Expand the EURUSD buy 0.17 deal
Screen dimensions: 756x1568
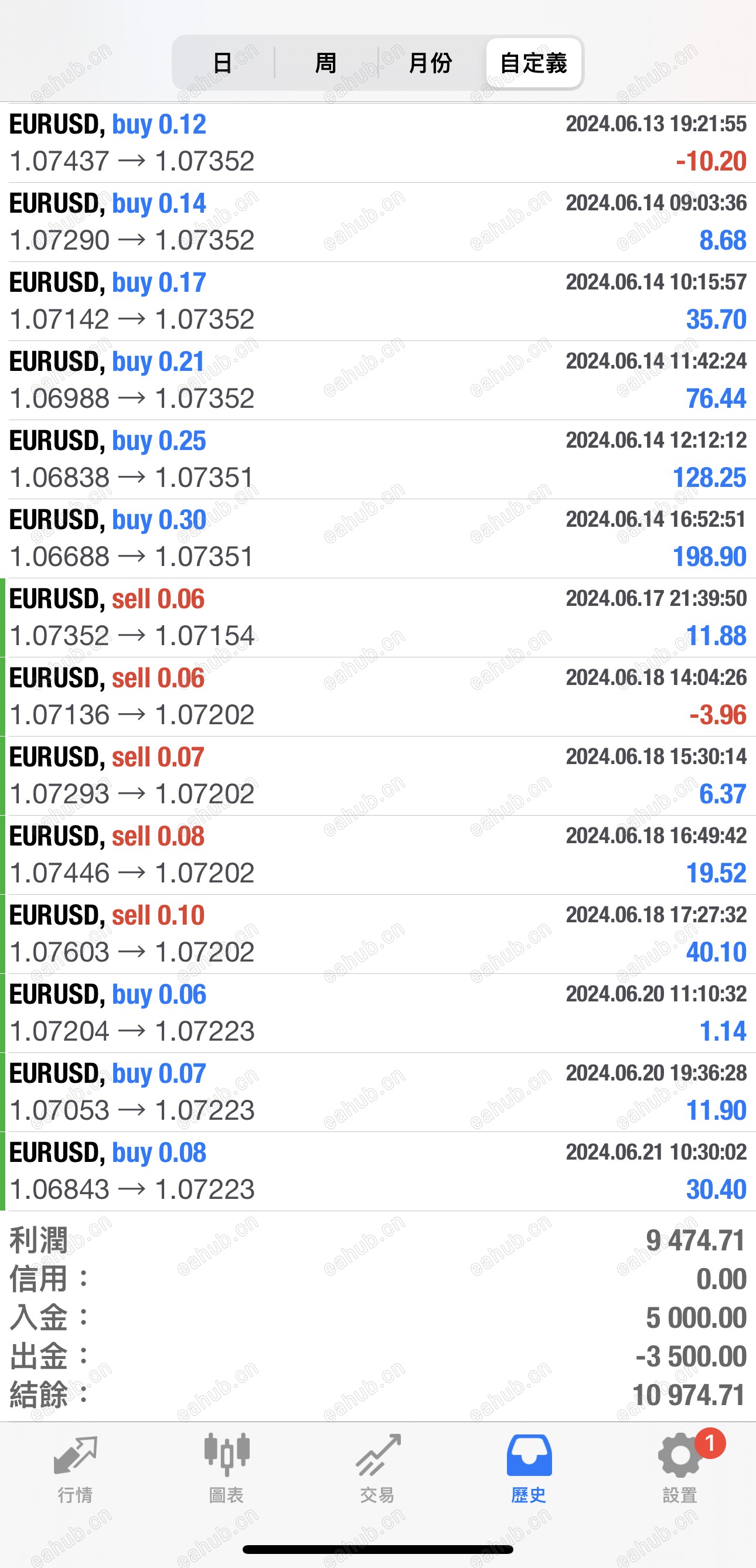[377, 301]
